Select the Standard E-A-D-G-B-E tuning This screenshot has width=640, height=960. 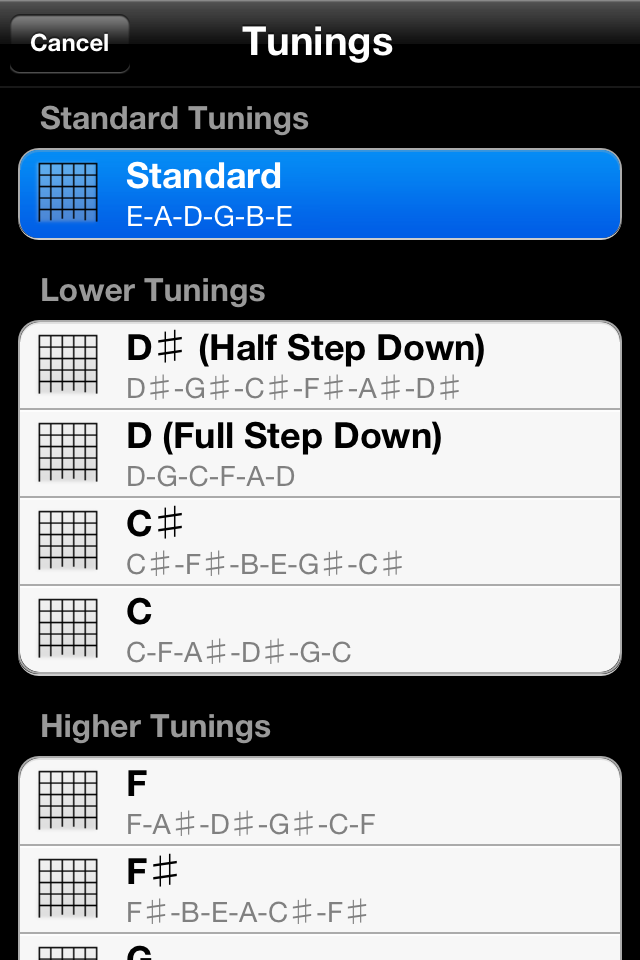[320, 194]
